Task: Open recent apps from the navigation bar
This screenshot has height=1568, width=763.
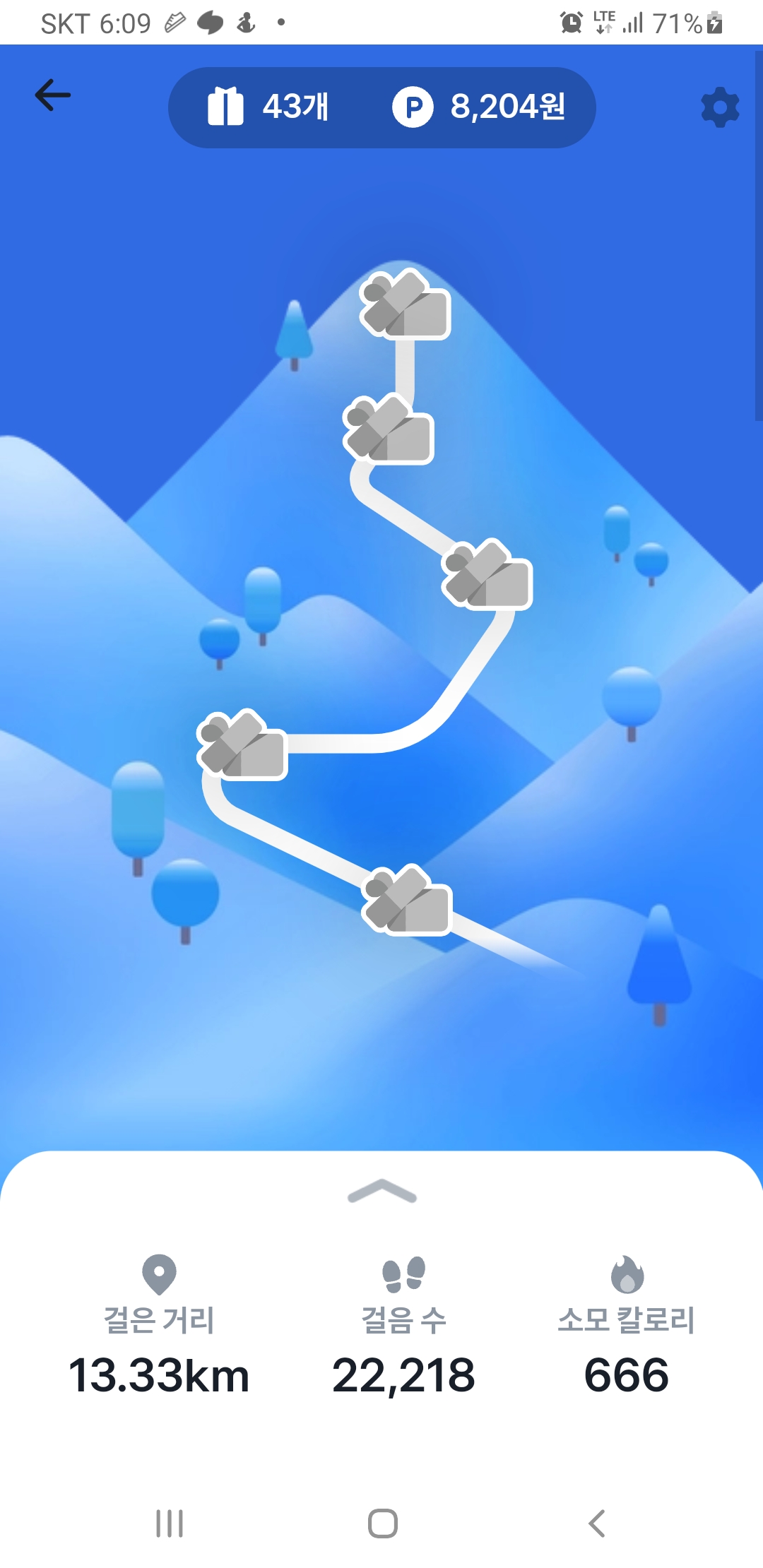Action: point(170,1524)
